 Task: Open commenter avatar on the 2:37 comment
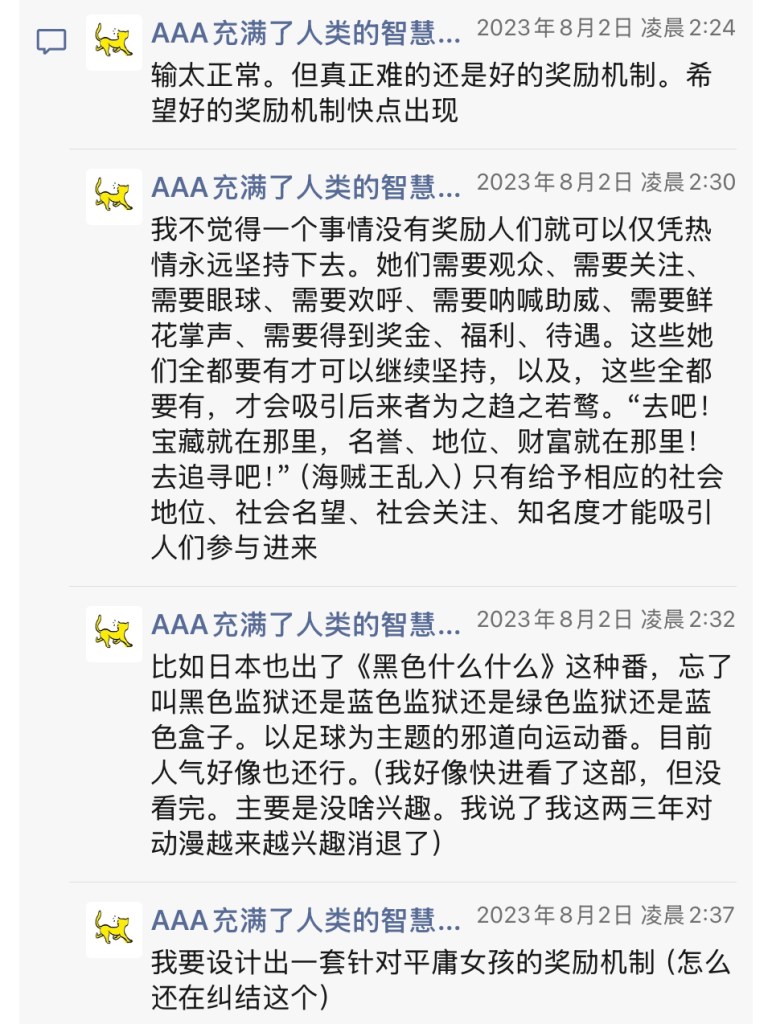(x=114, y=930)
